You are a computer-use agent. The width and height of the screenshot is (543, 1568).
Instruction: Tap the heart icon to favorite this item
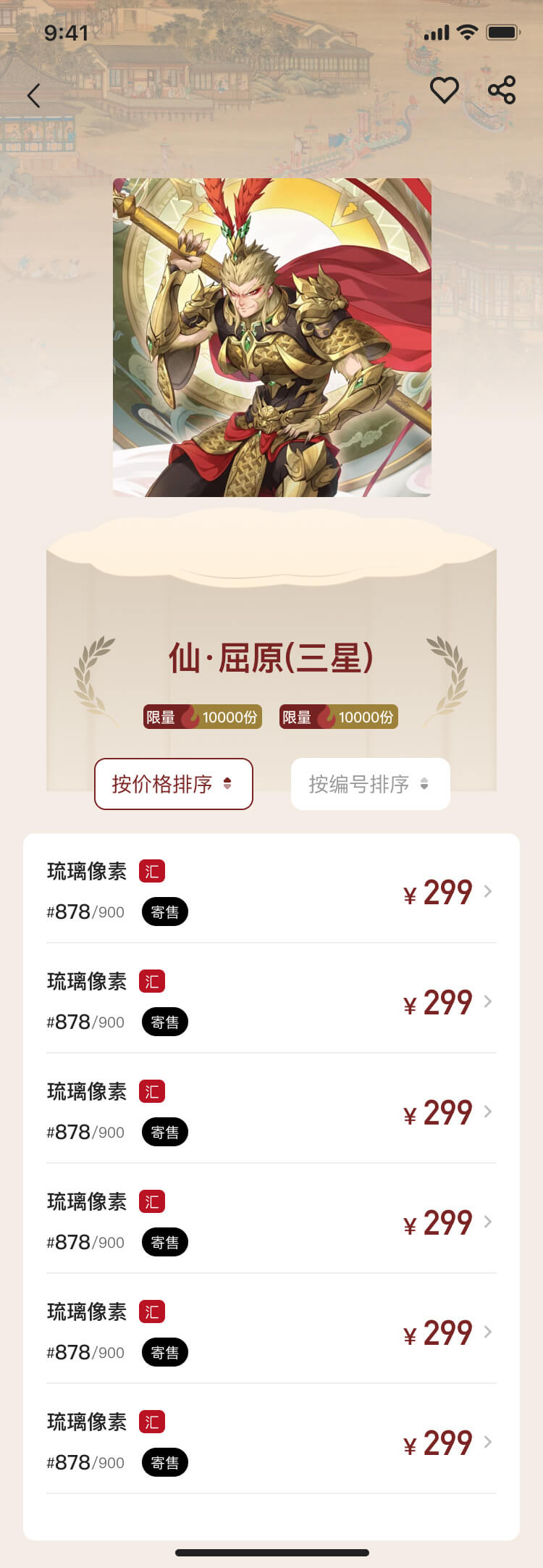445,89
